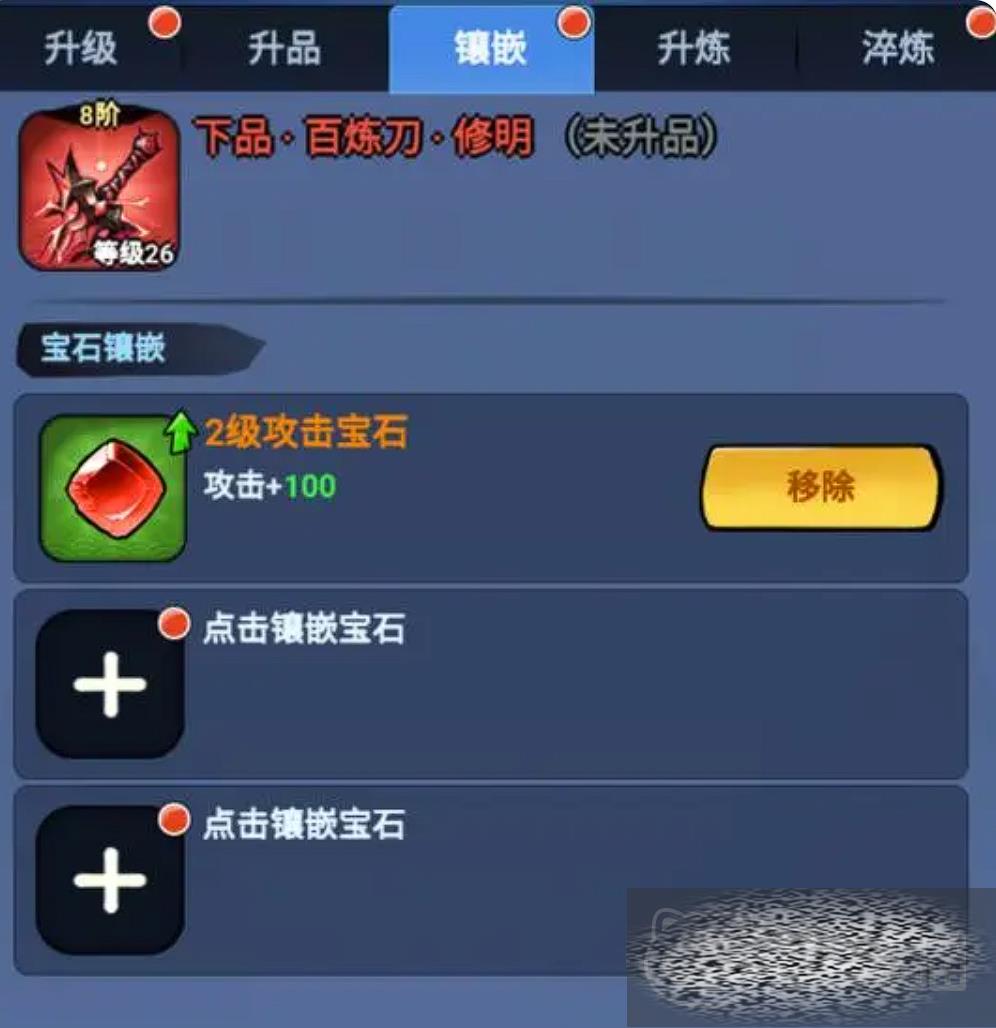Switch to the 升级 tab
The height and width of the screenshot is (1028, 996).
(82, 48)
